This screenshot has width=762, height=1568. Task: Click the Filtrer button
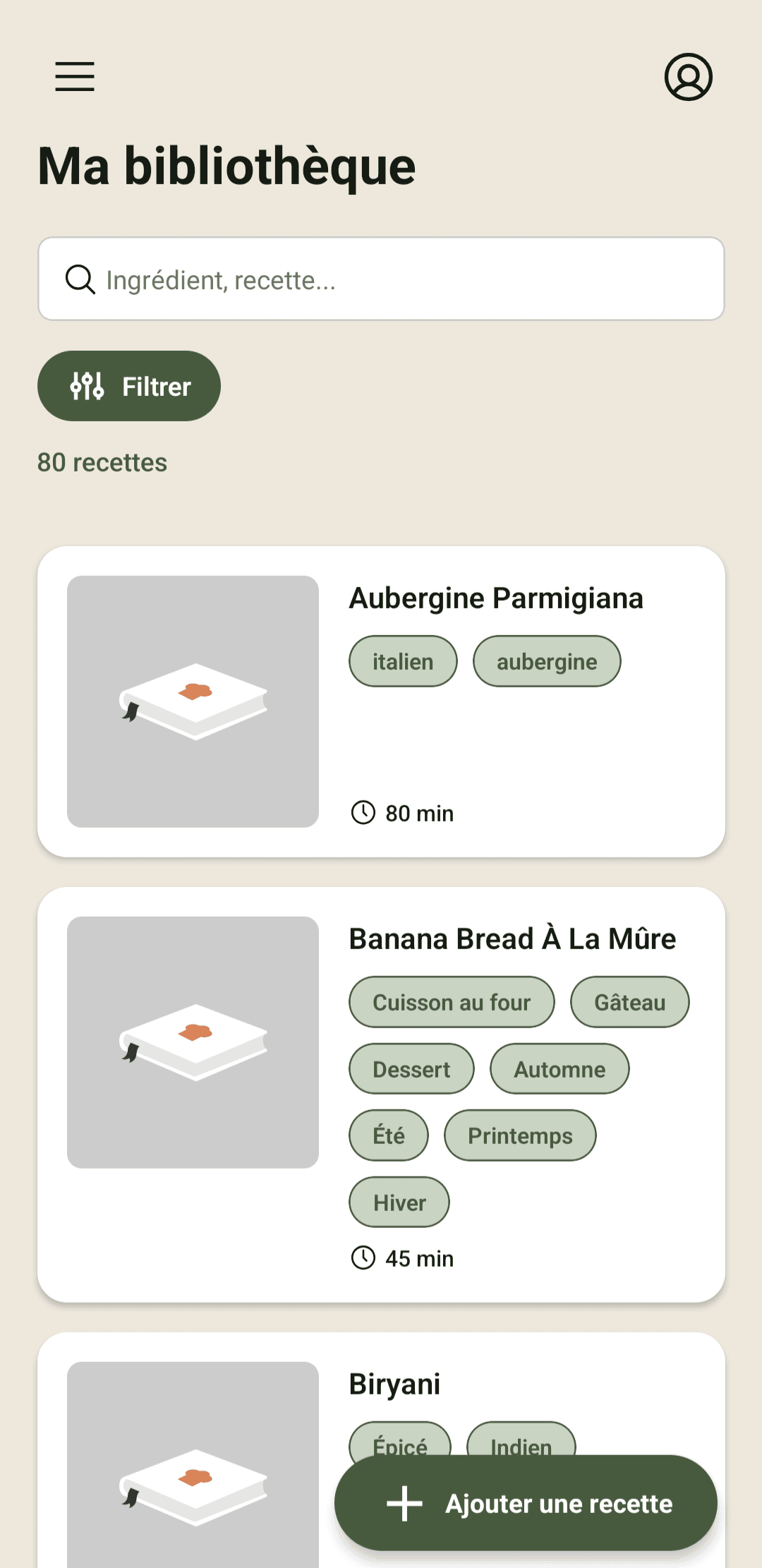click(x=128, y=386)
